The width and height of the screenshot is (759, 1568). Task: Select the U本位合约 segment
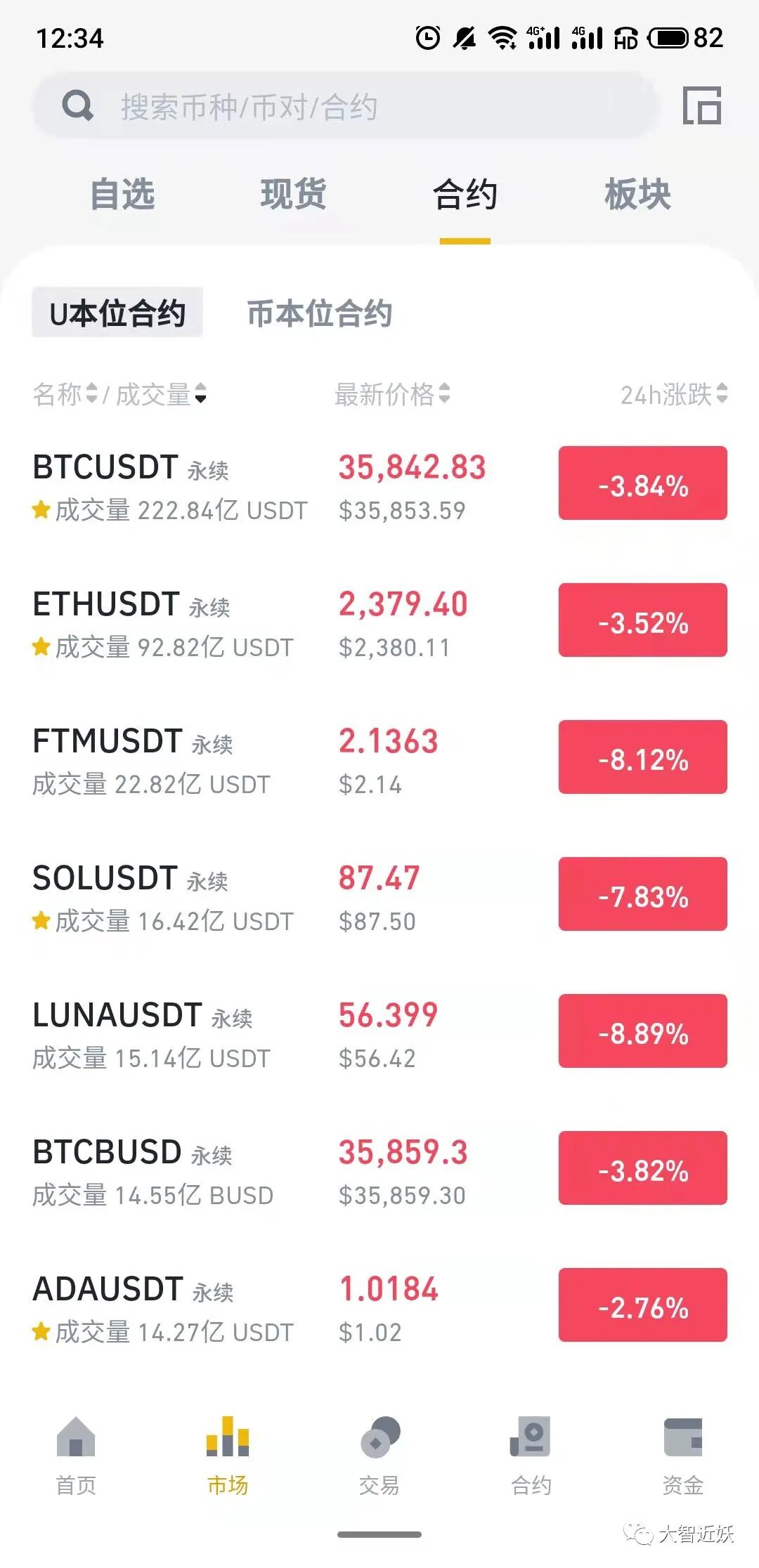[x=117, y=313]
